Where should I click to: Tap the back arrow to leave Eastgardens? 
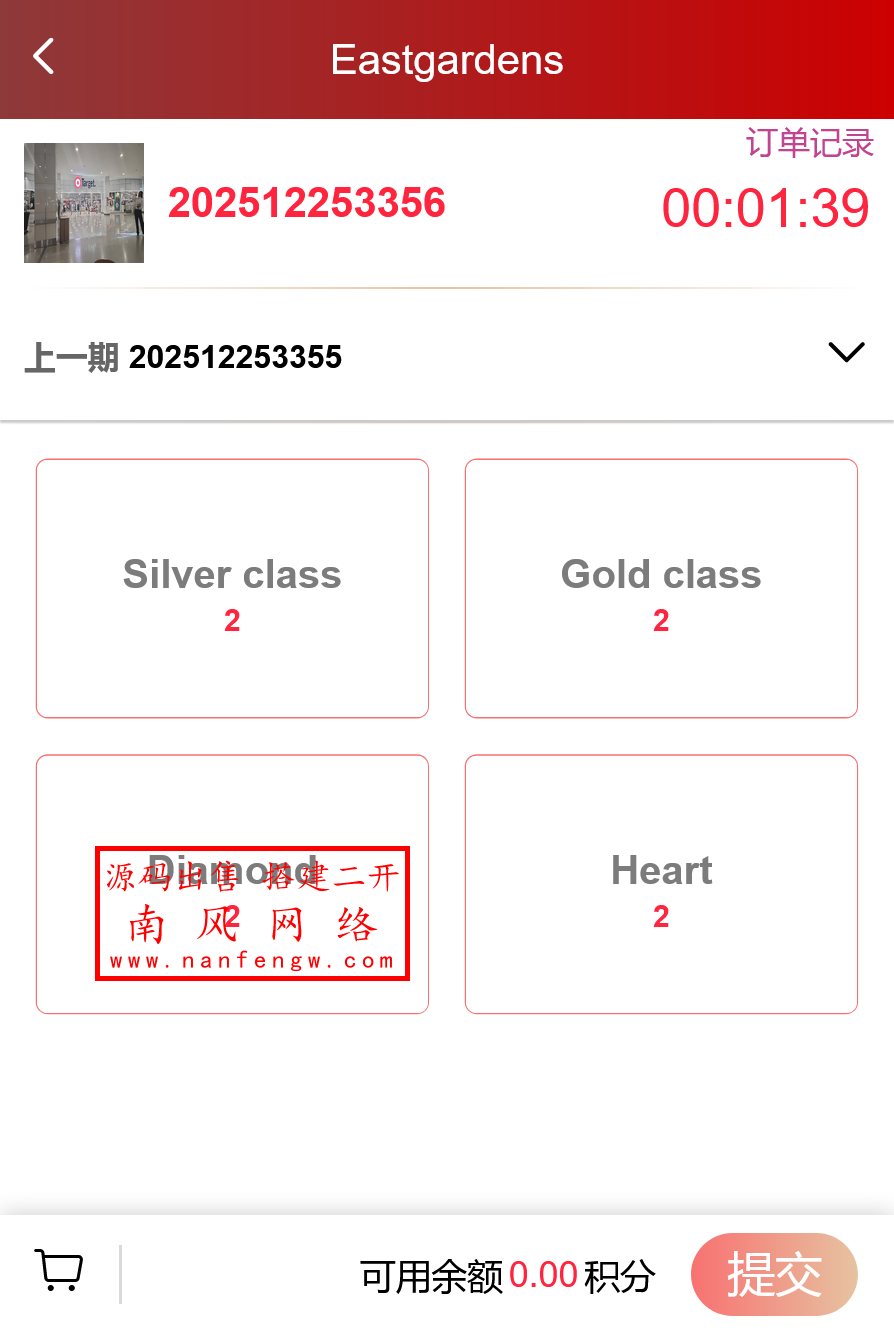(42, 57)
